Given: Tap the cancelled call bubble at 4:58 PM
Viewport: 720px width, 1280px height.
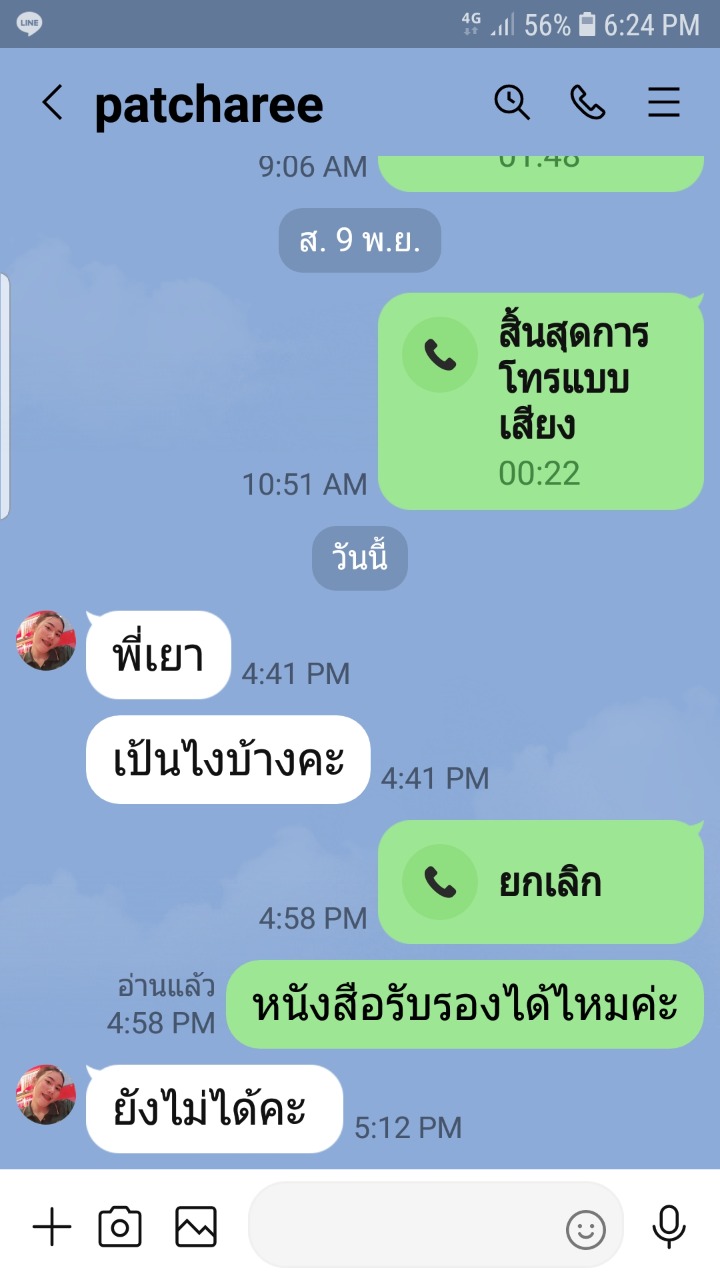Looking at the screenshot, I should [541, 882].
